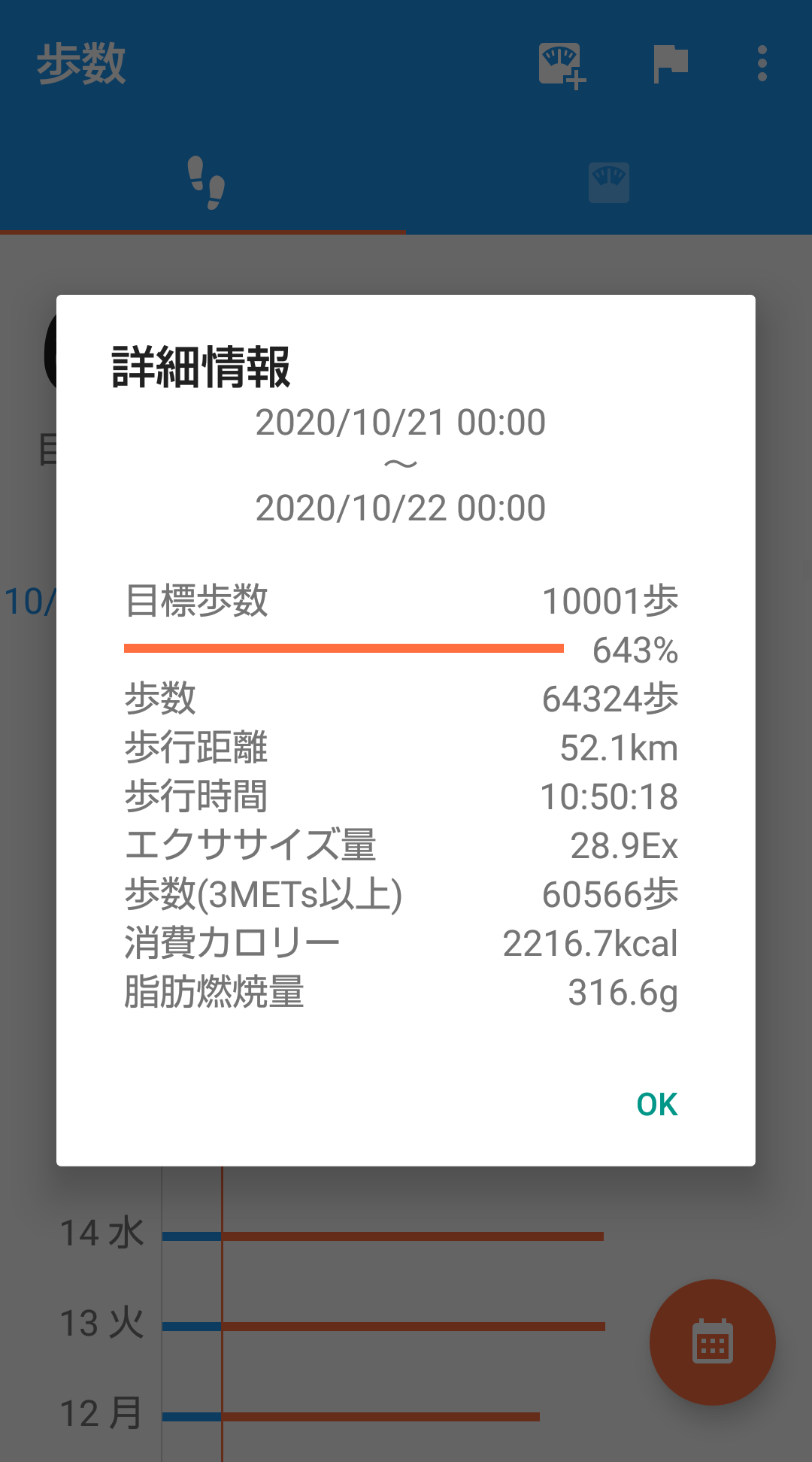
Task: Switch to the footsteps tab
Action: [205, 182]
